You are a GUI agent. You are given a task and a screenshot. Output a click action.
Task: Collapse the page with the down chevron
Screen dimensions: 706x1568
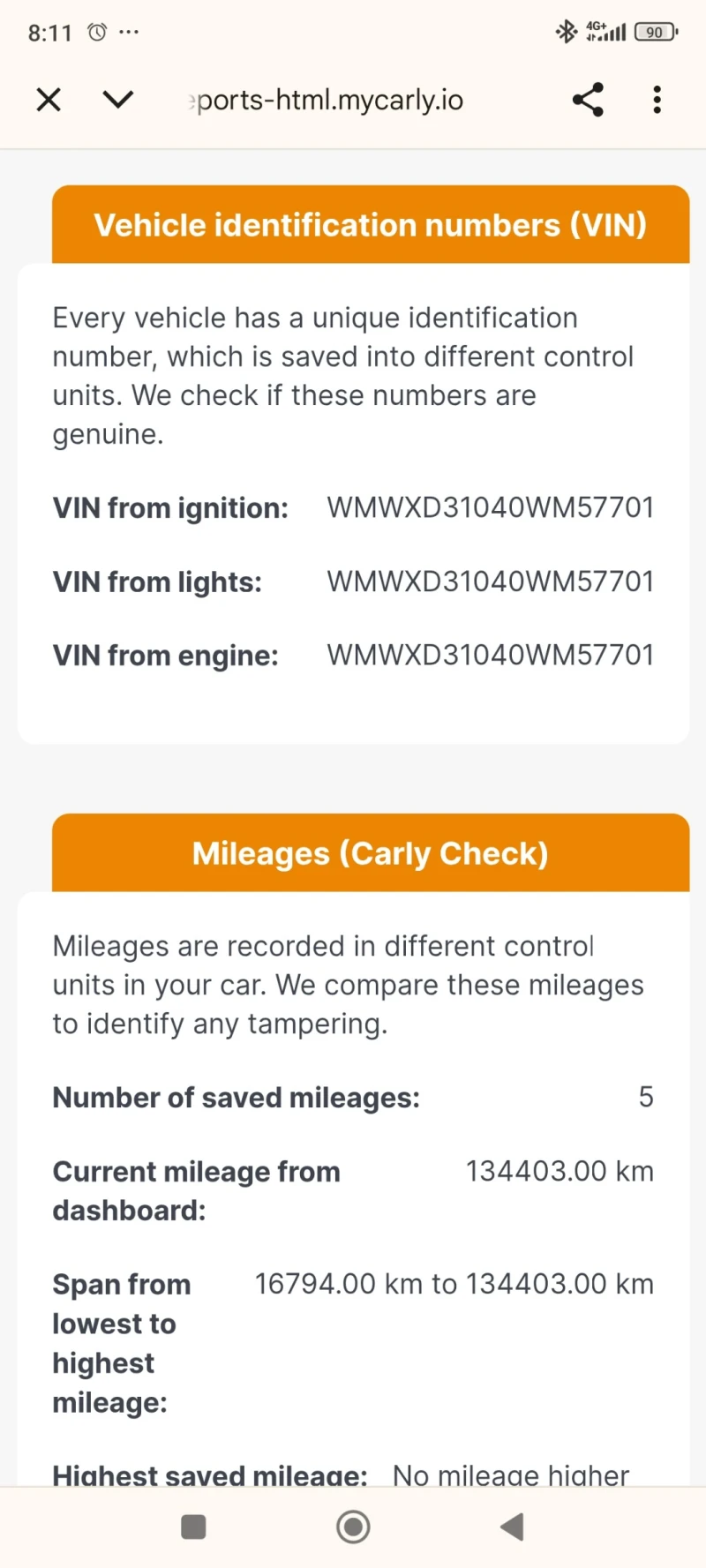point(117,100)
